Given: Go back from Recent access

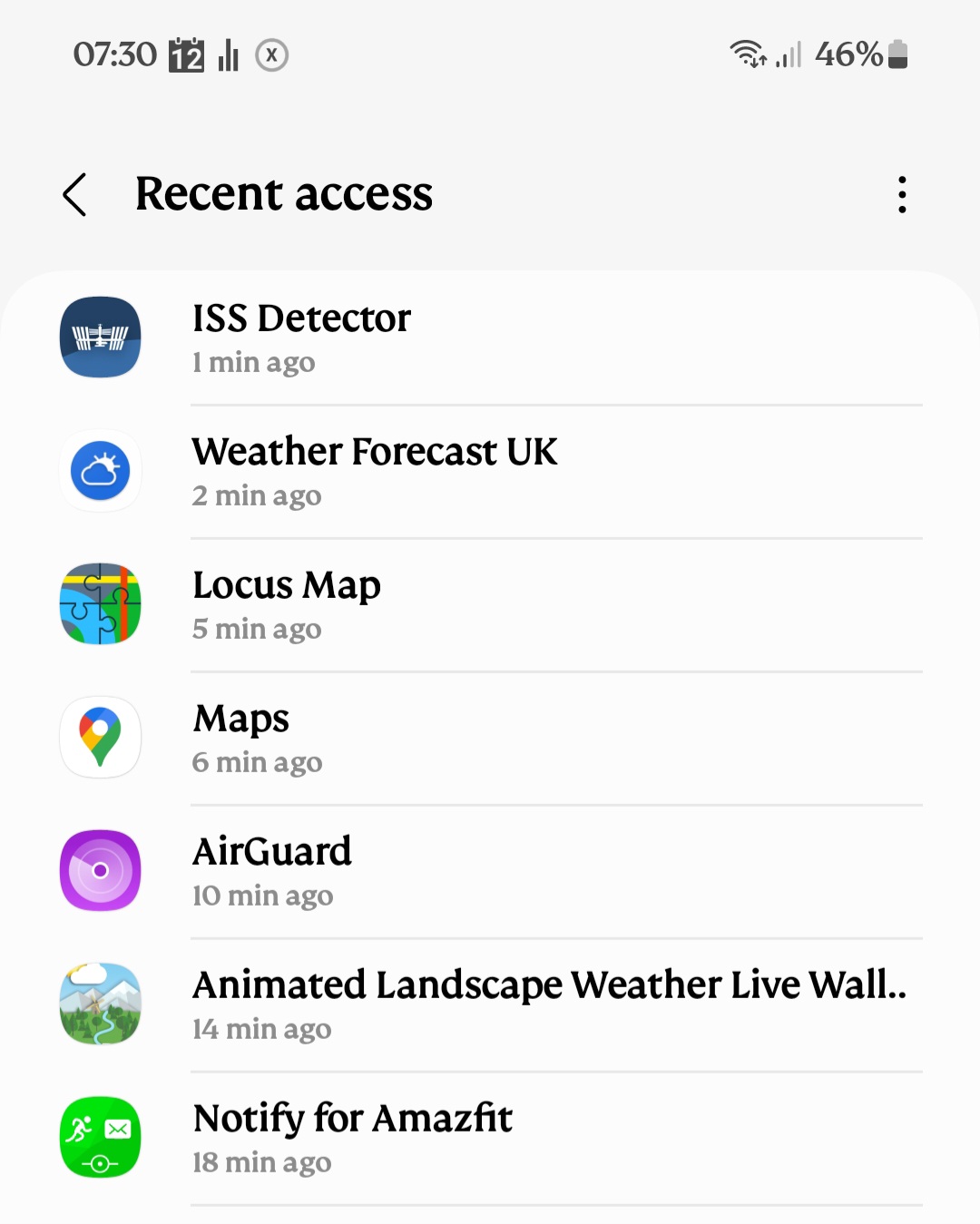Looking at the screenshot, I should (75, 194).
